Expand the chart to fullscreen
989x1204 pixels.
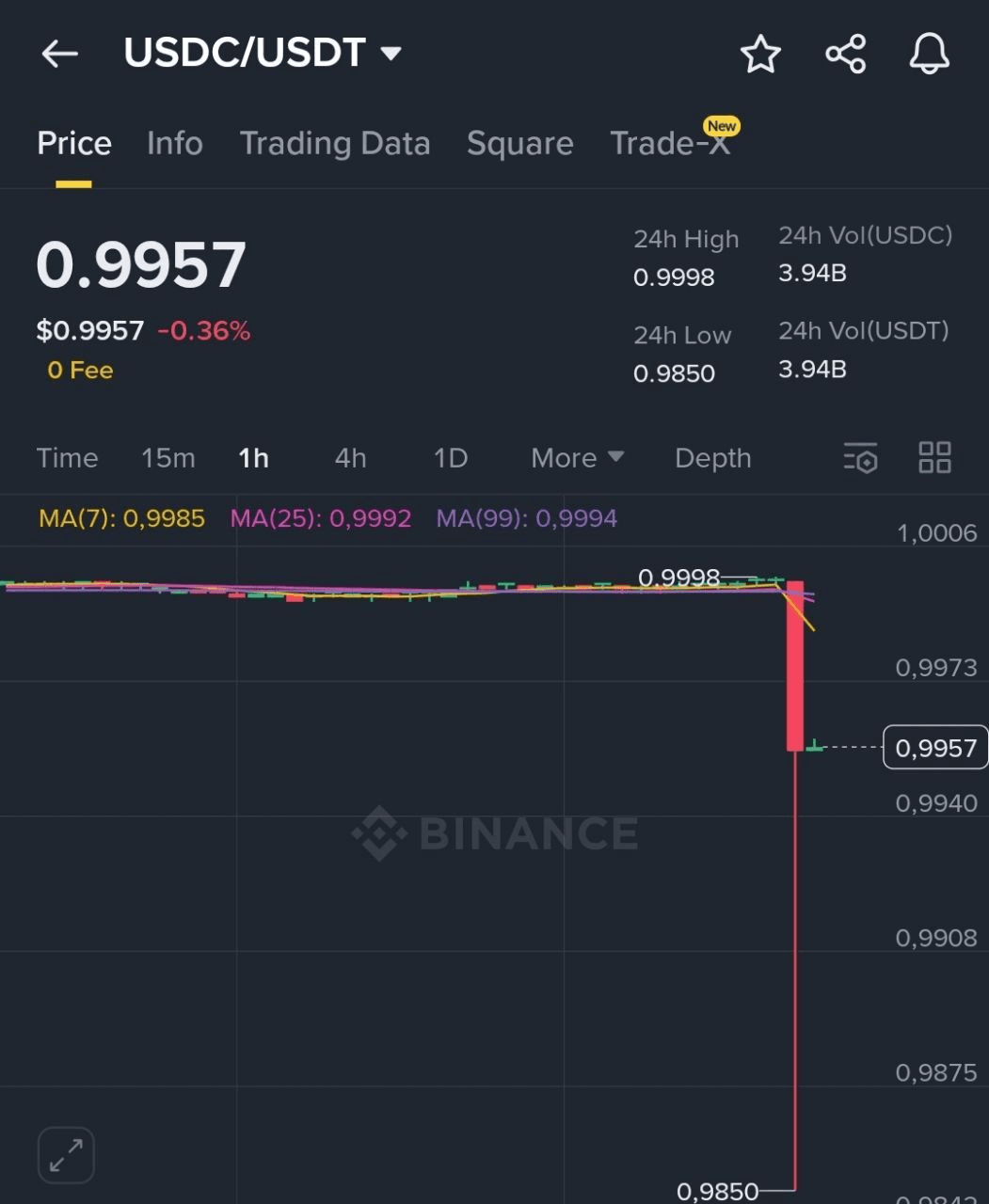66,1154
